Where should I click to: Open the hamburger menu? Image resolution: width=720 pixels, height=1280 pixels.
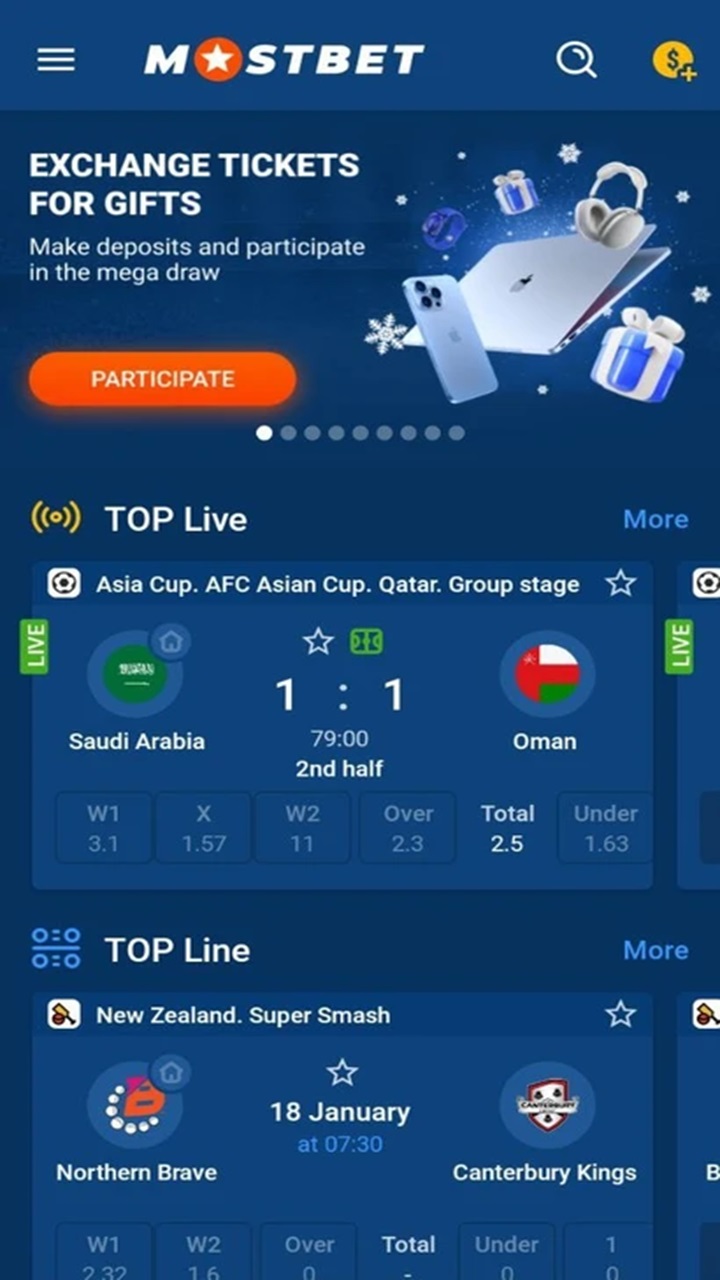click(x=56, y=60)
